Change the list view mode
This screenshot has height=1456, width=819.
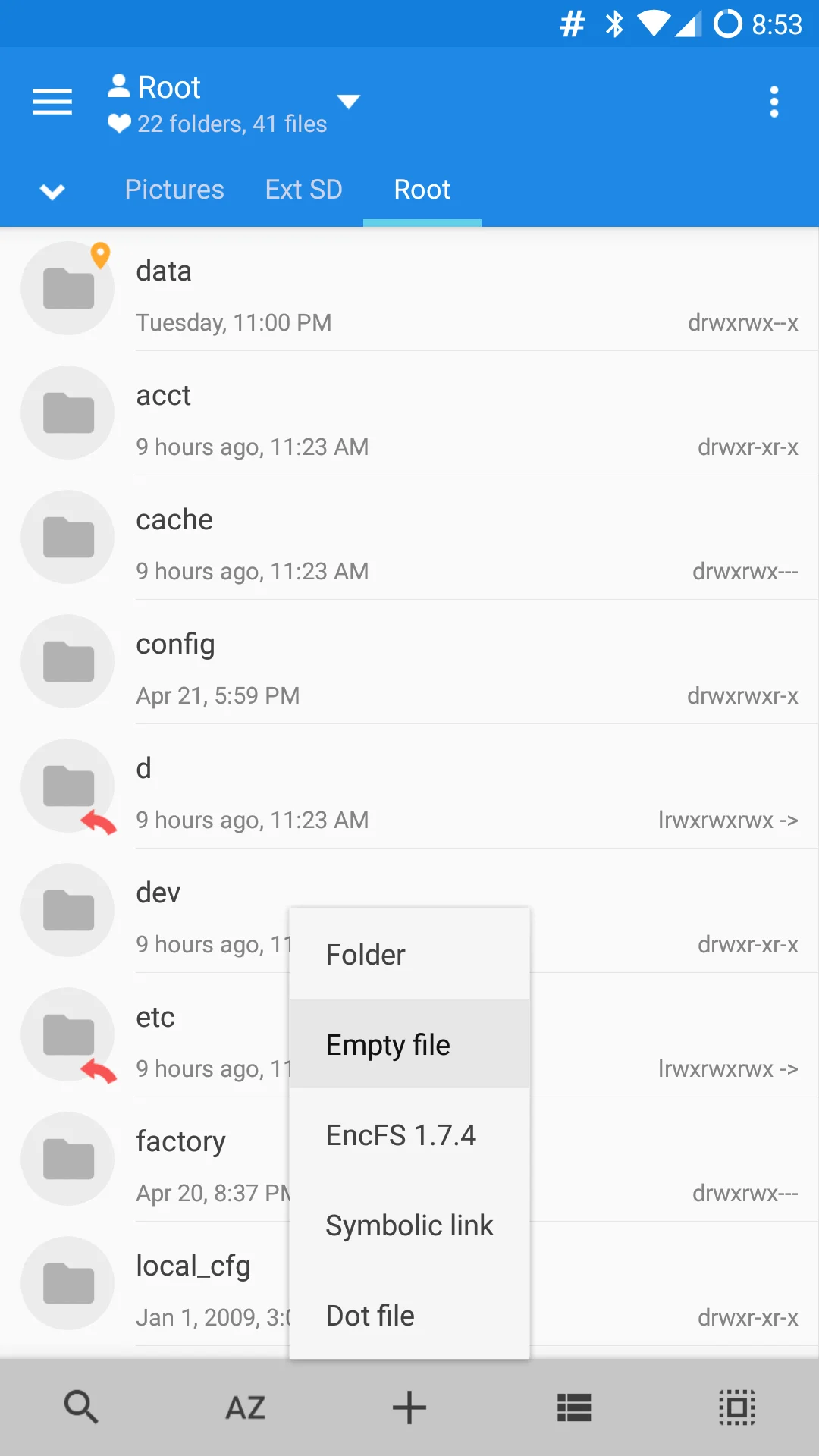[574, 1407]
